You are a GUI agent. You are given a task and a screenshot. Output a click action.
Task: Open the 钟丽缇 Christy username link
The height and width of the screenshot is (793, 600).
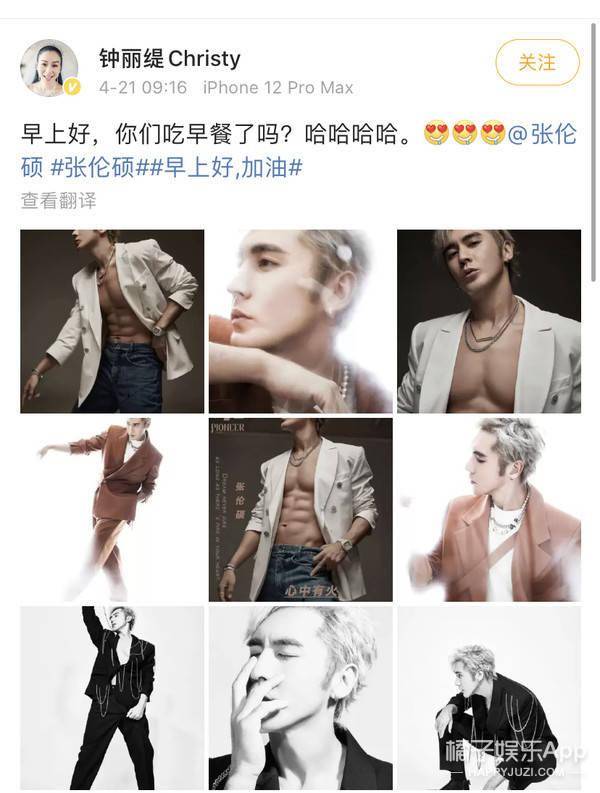170,58
